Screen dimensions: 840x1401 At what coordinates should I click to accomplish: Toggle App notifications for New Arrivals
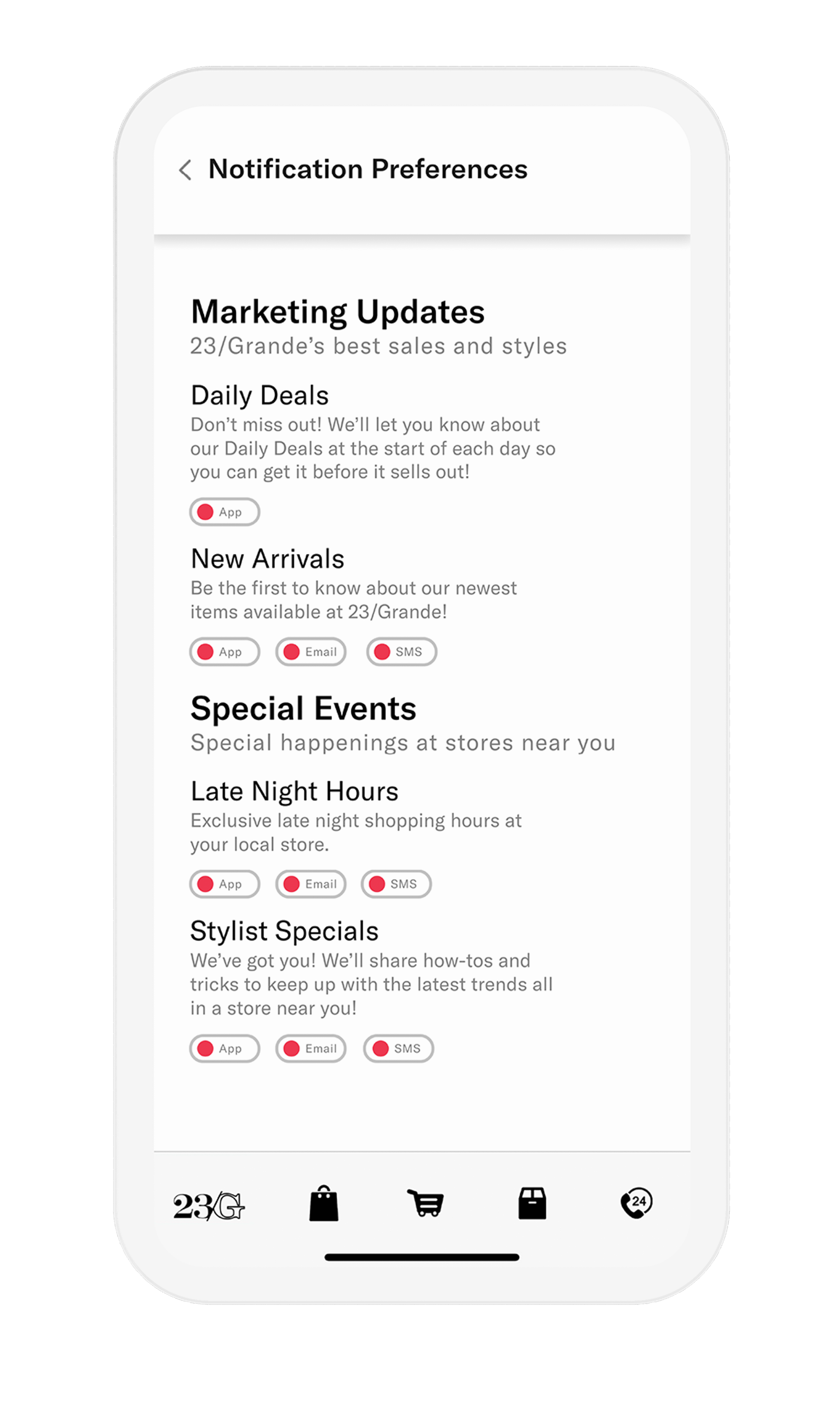click(224, 652)
